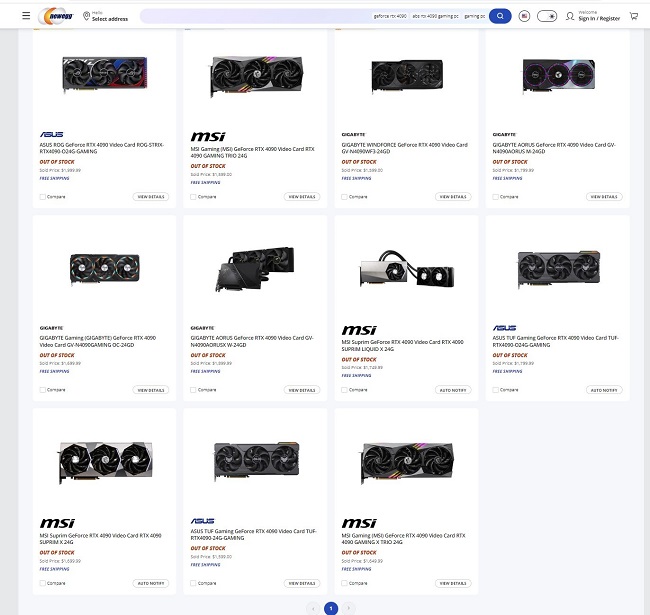The width and height of the screenshot is (650, 615).
Task: Open the country flag selector
Action: (524, 16)
